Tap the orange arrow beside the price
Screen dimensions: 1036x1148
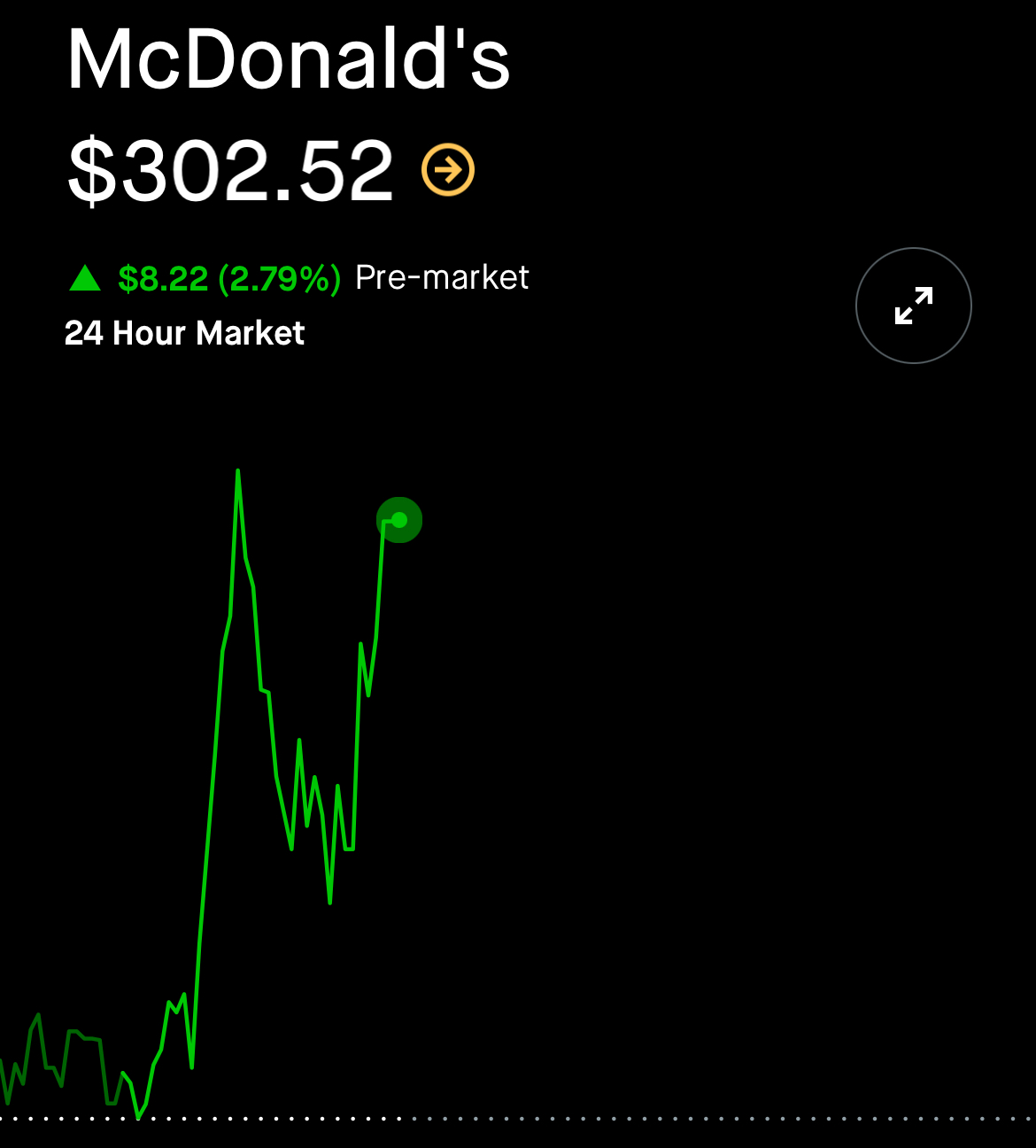pyautogui.click(x=448, y=169)
